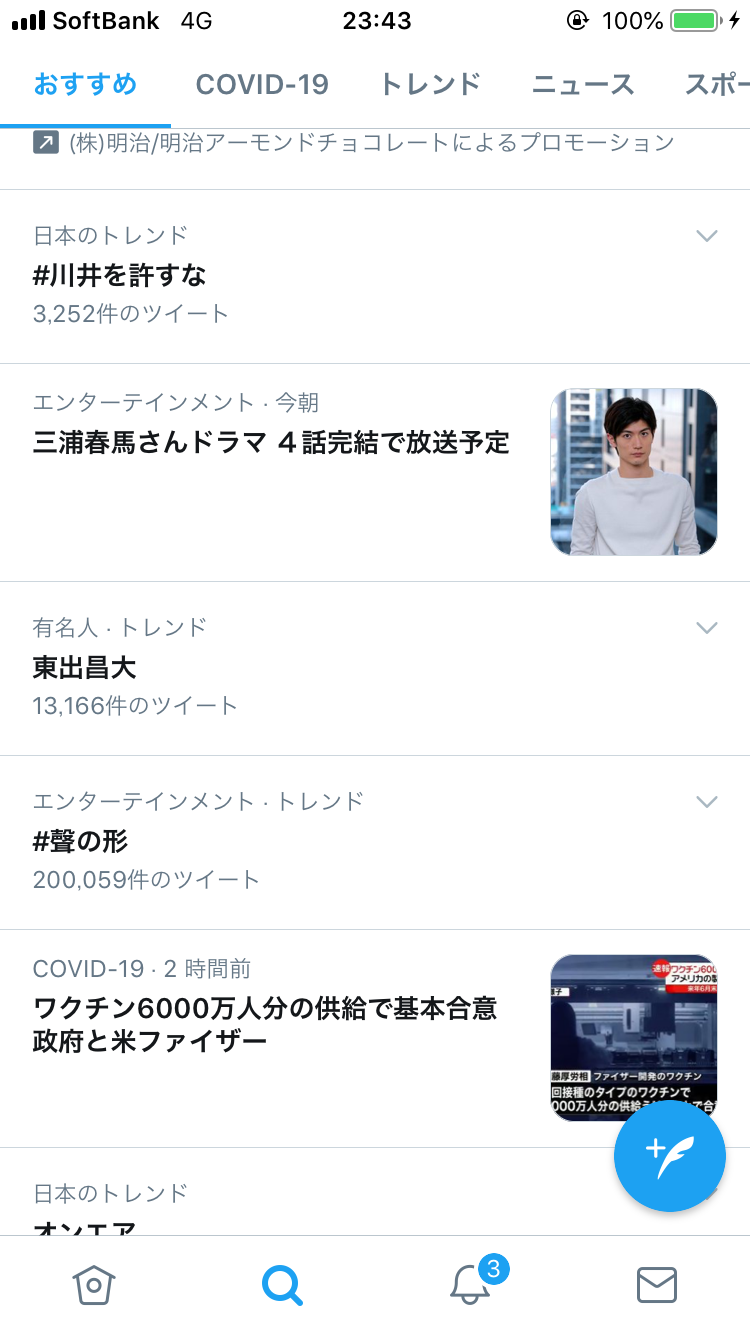The height and width of the screenshot is (1334, 750).
Task: Open direct messages envelope
Action: pos(657,1284)
